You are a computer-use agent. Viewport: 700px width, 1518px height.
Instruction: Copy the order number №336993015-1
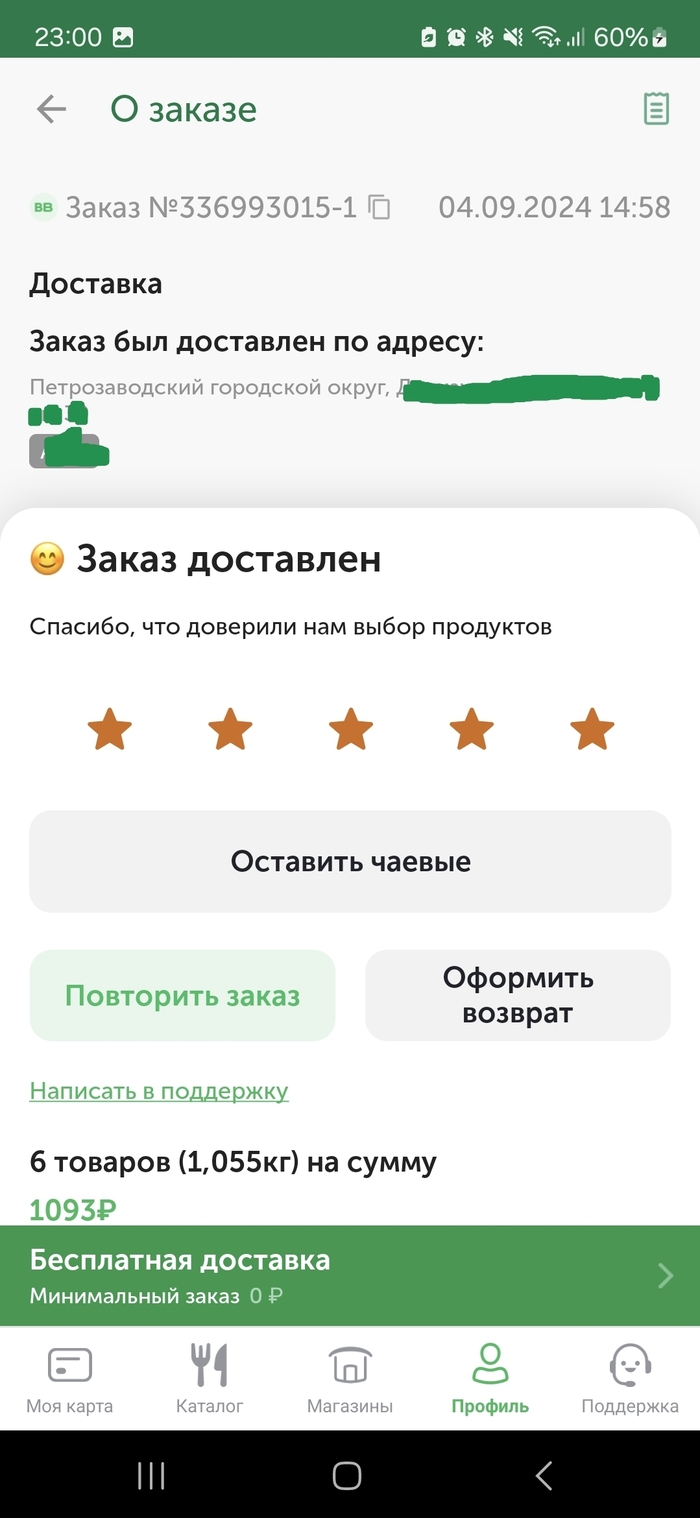(x=379, y=208)
